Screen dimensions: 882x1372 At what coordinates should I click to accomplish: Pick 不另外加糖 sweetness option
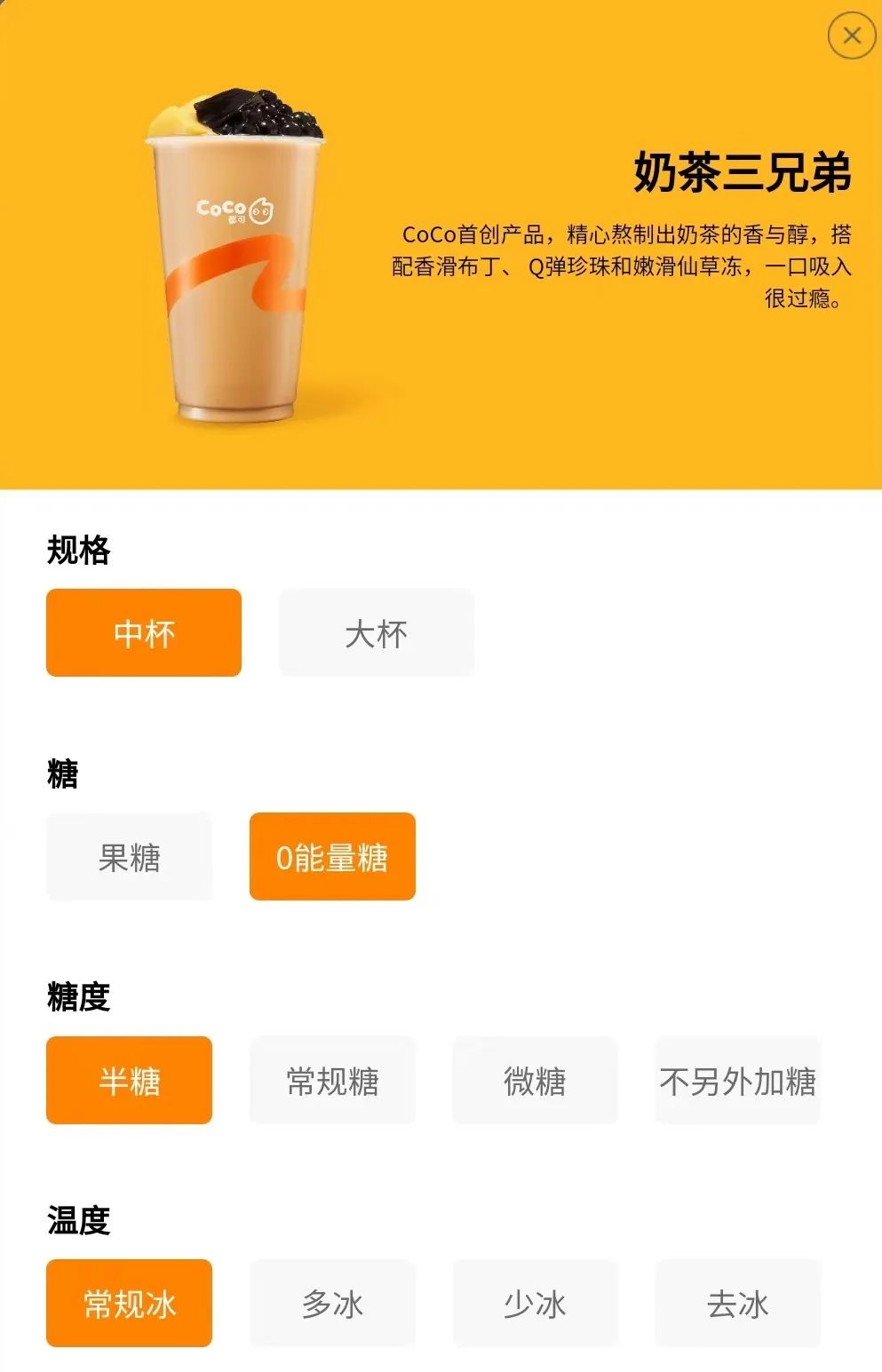(737, 1081)
